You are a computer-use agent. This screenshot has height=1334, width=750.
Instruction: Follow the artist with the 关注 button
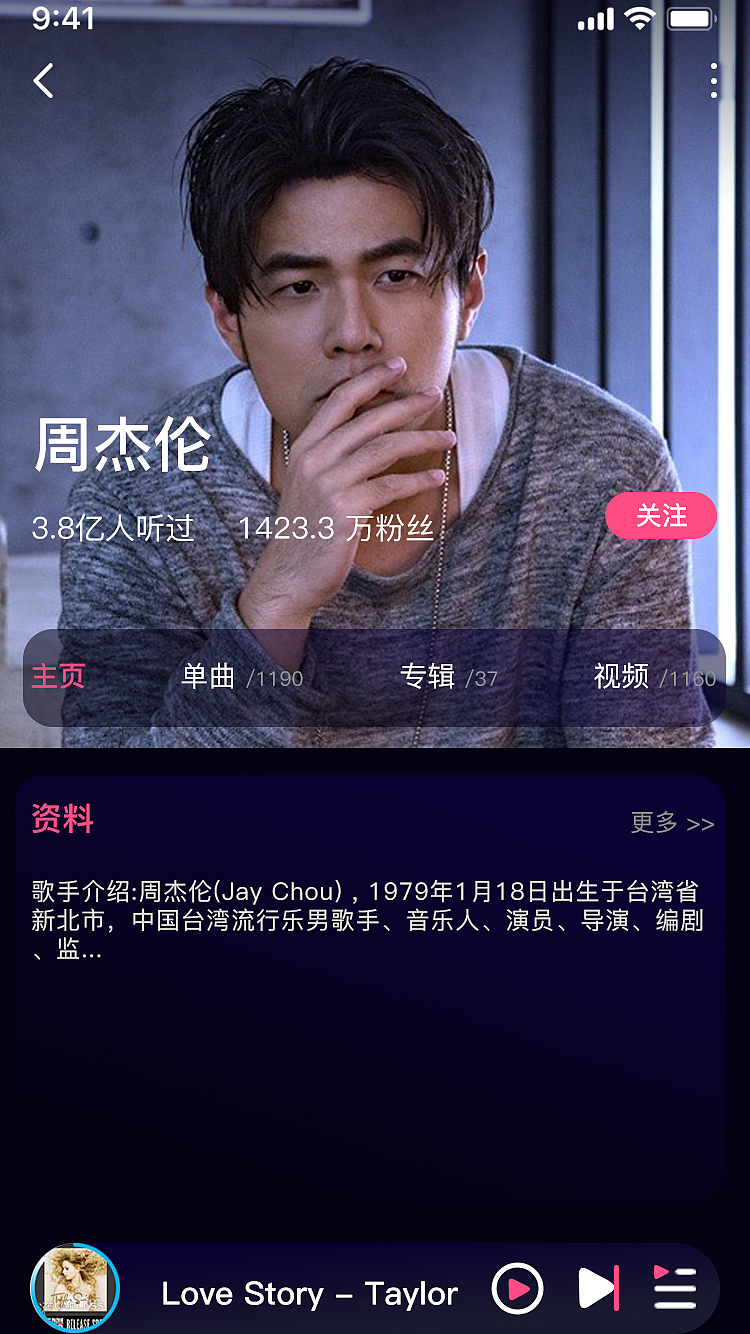tap(661, 516)
